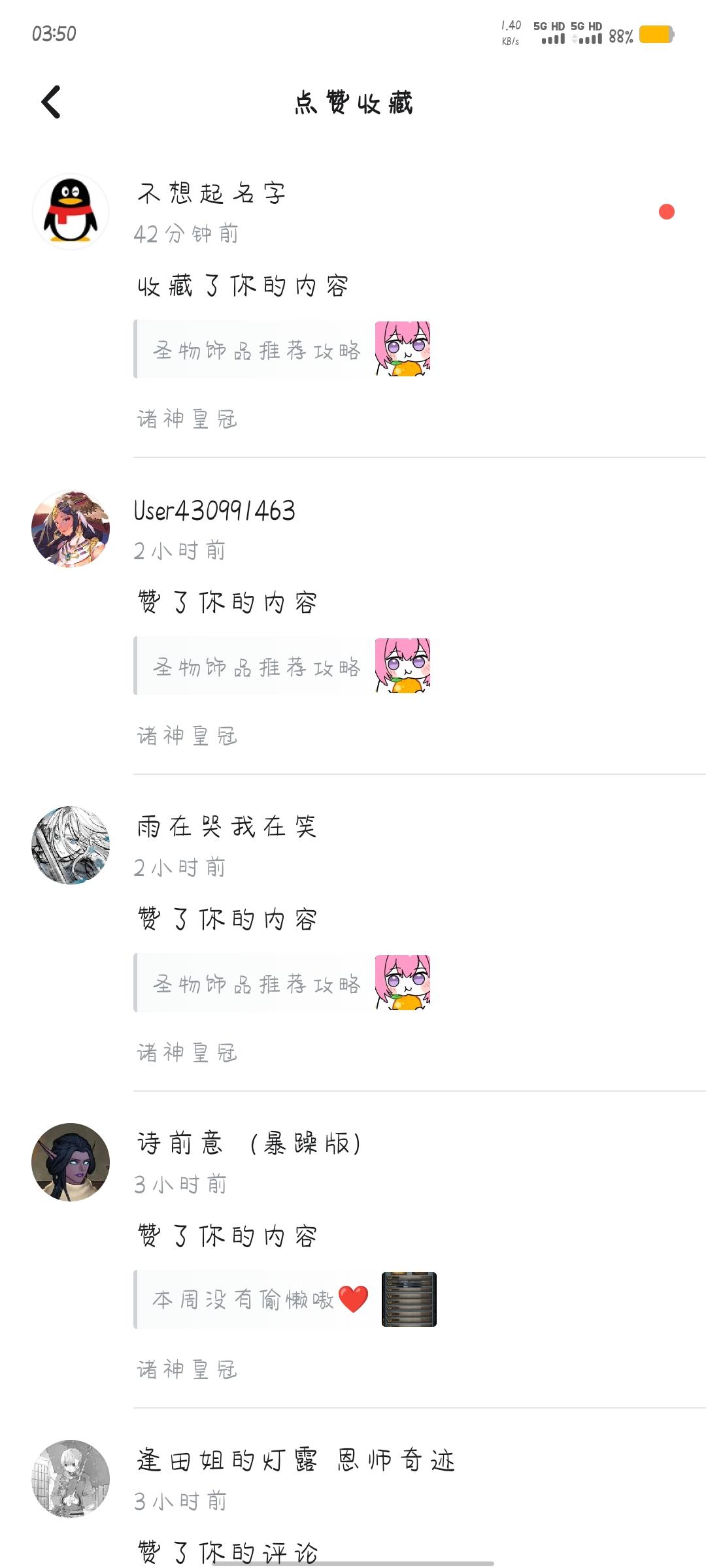The image size is (706, 1568).
Task: Tap the red unread dot indicator
Action: (666, 212)
